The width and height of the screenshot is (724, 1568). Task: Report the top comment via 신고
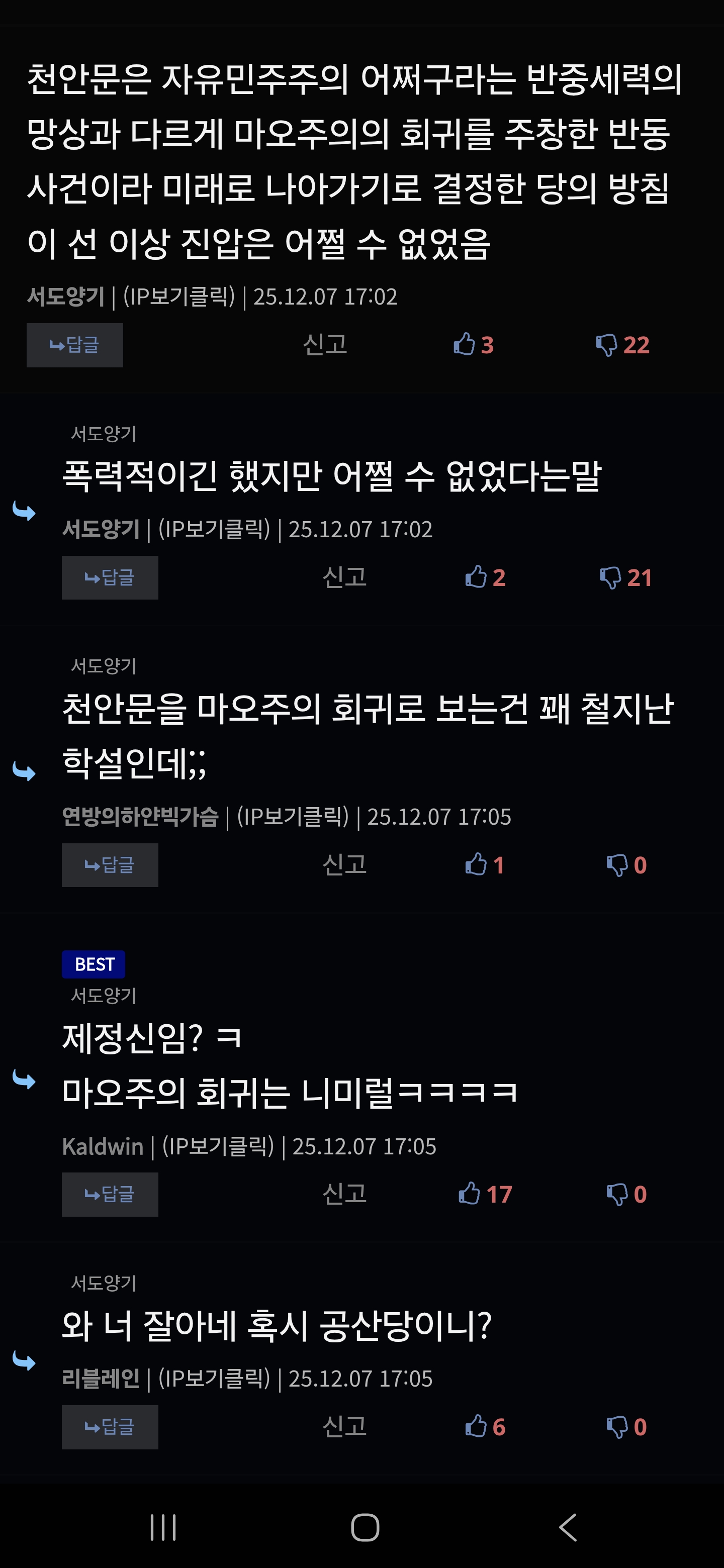click(325, 345)
